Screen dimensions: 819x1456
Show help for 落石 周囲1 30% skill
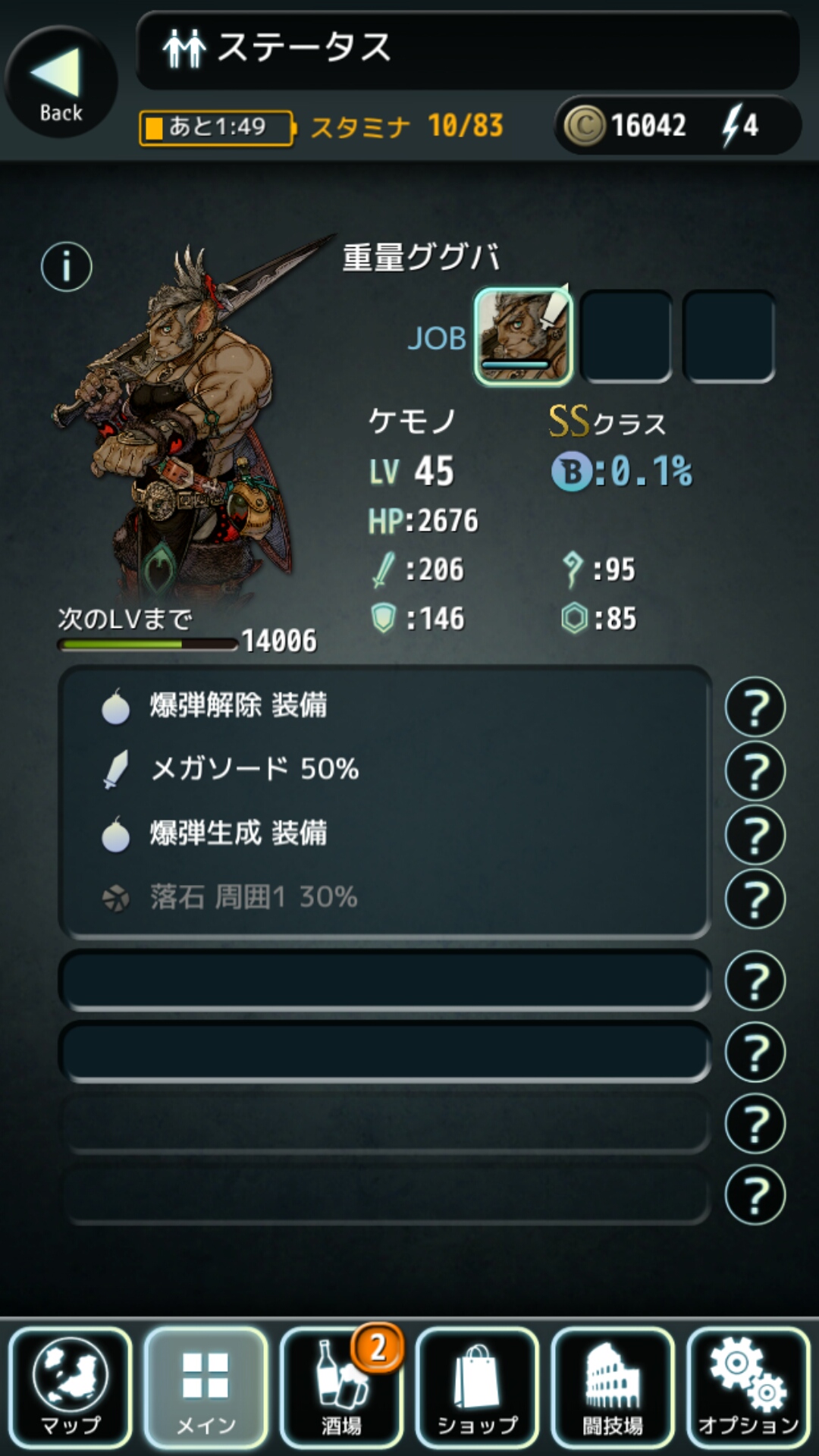[755, 899]
